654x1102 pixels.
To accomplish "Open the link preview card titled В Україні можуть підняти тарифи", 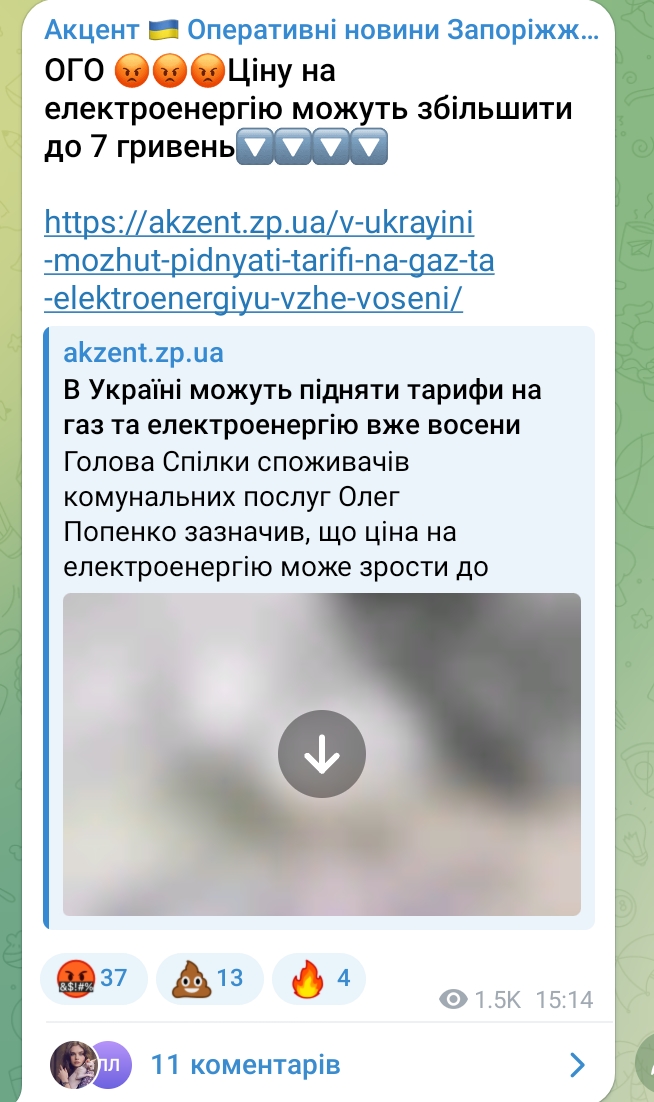I will point(302,408).
